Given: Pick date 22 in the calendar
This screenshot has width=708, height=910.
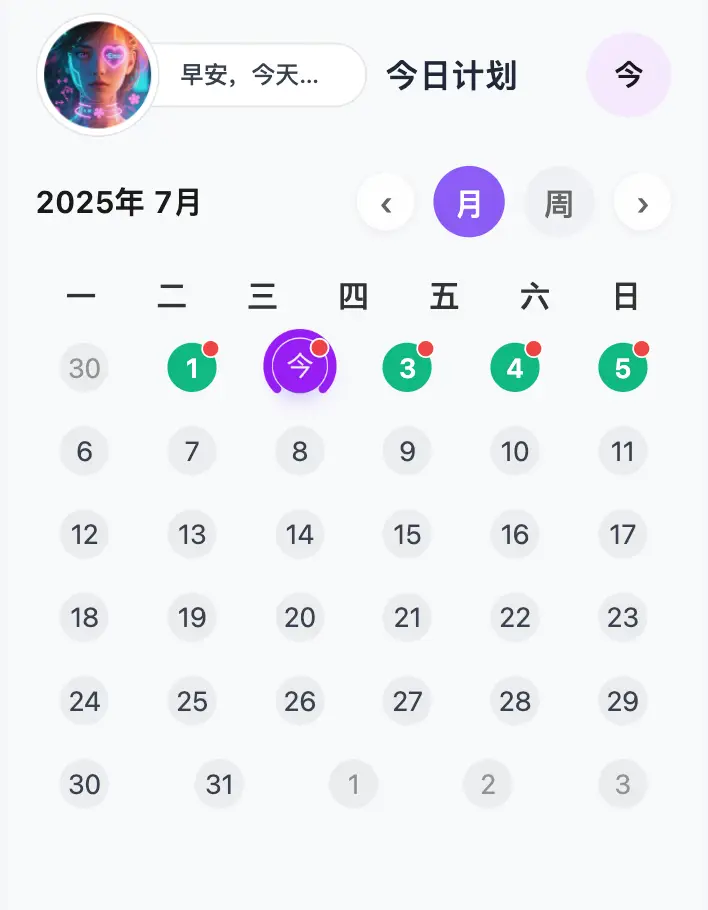Looking at the screenshot, I should pyautogui.click(x=515, y=617).
